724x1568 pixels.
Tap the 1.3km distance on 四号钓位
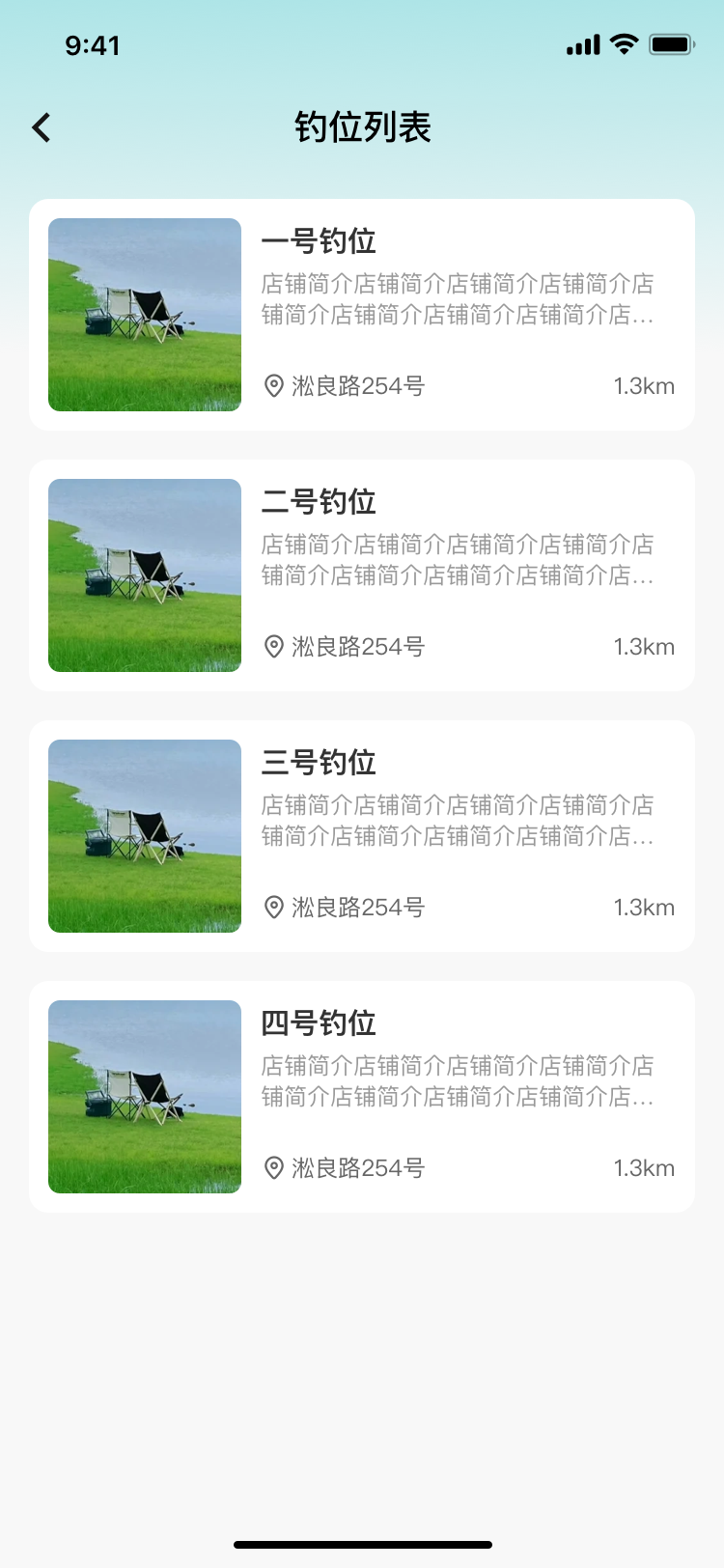tap(644, 1168)
